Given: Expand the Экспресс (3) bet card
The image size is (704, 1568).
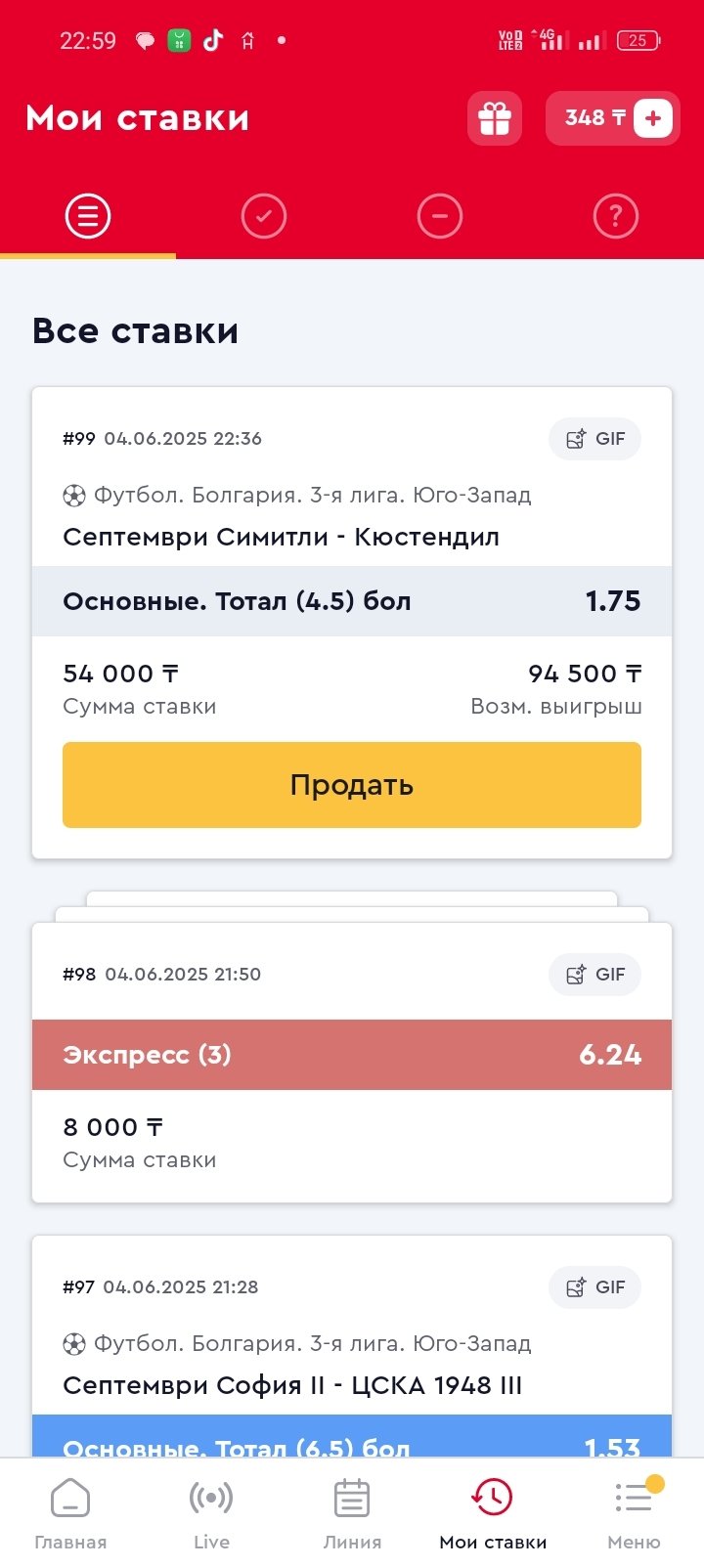Looking at the screenshot, I should coord(352,1055).
